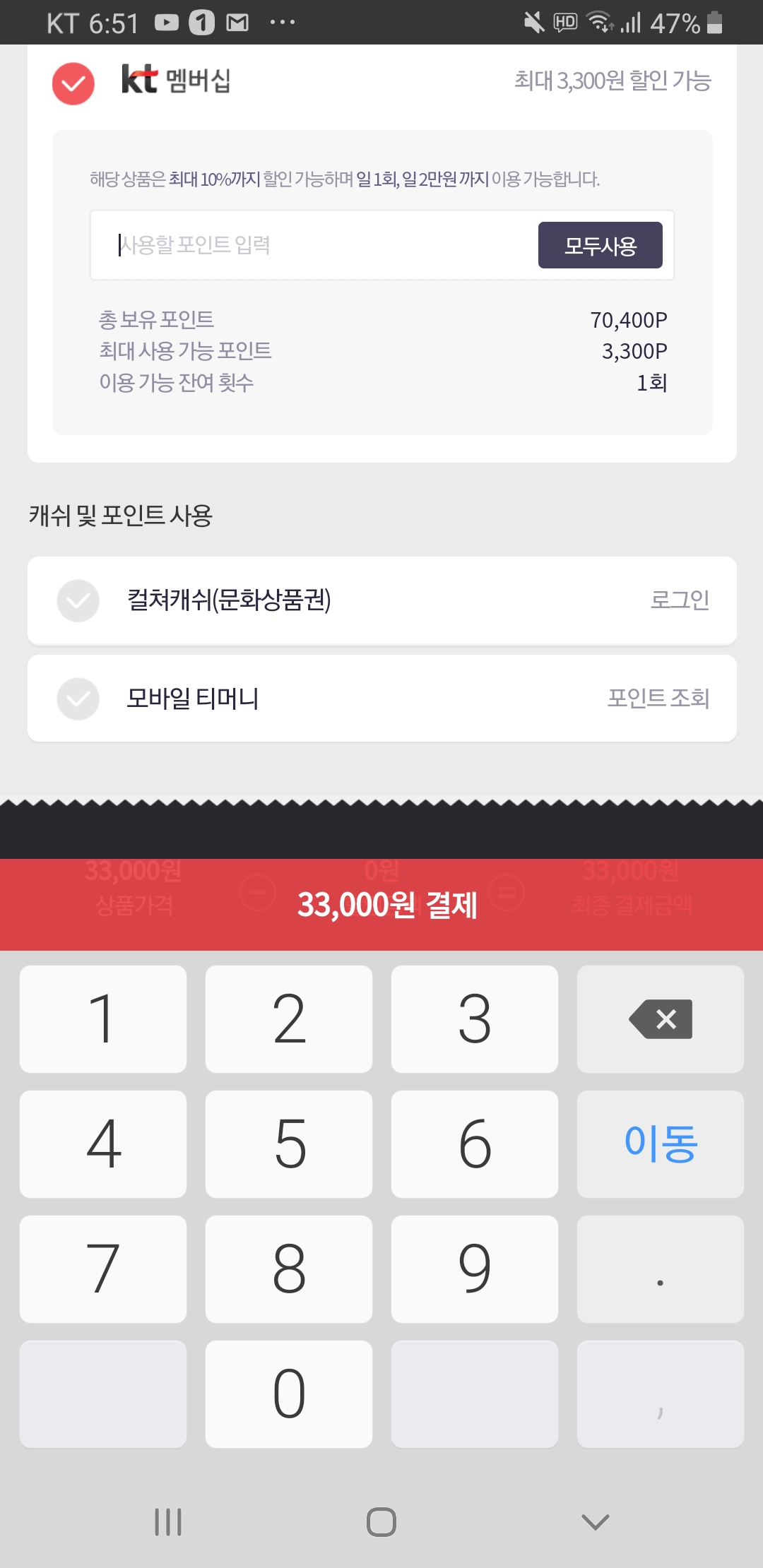Tap the backspace key
This screenshot has height=1568, width=763.
660,1018
